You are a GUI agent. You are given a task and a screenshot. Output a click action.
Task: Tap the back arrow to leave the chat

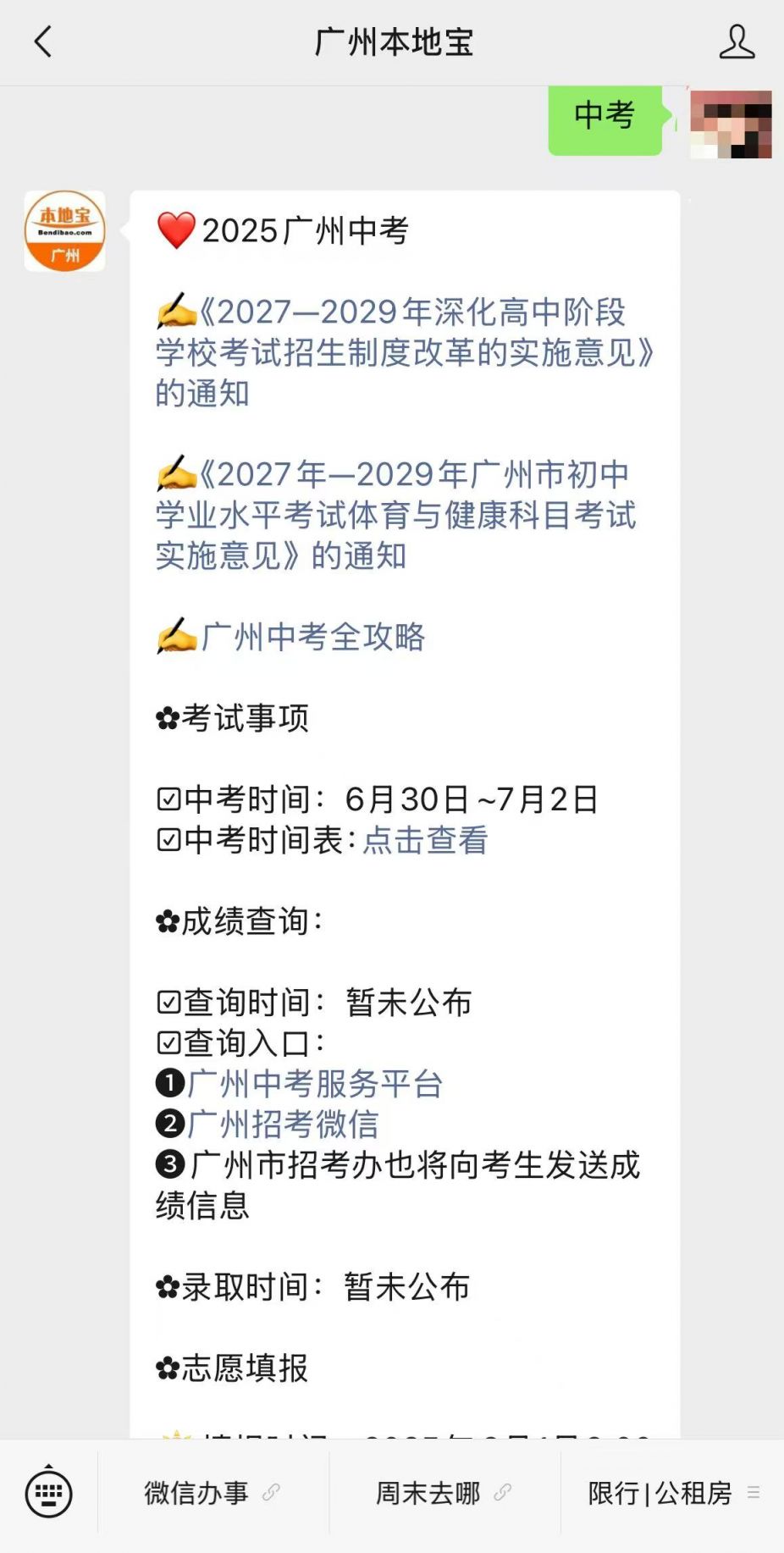pos(44,41)
